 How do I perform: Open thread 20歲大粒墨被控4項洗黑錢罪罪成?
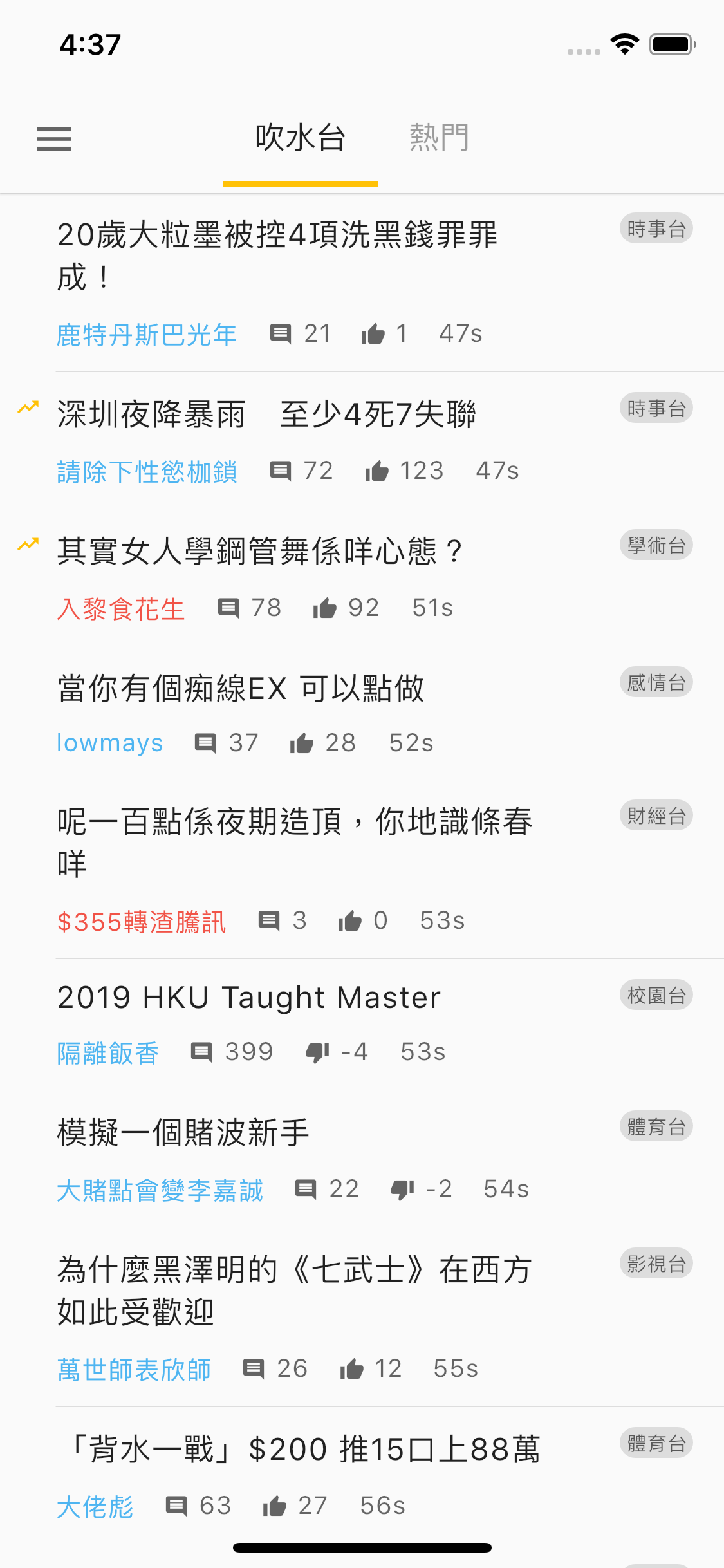pyautogui.click(x=277, y=256)
